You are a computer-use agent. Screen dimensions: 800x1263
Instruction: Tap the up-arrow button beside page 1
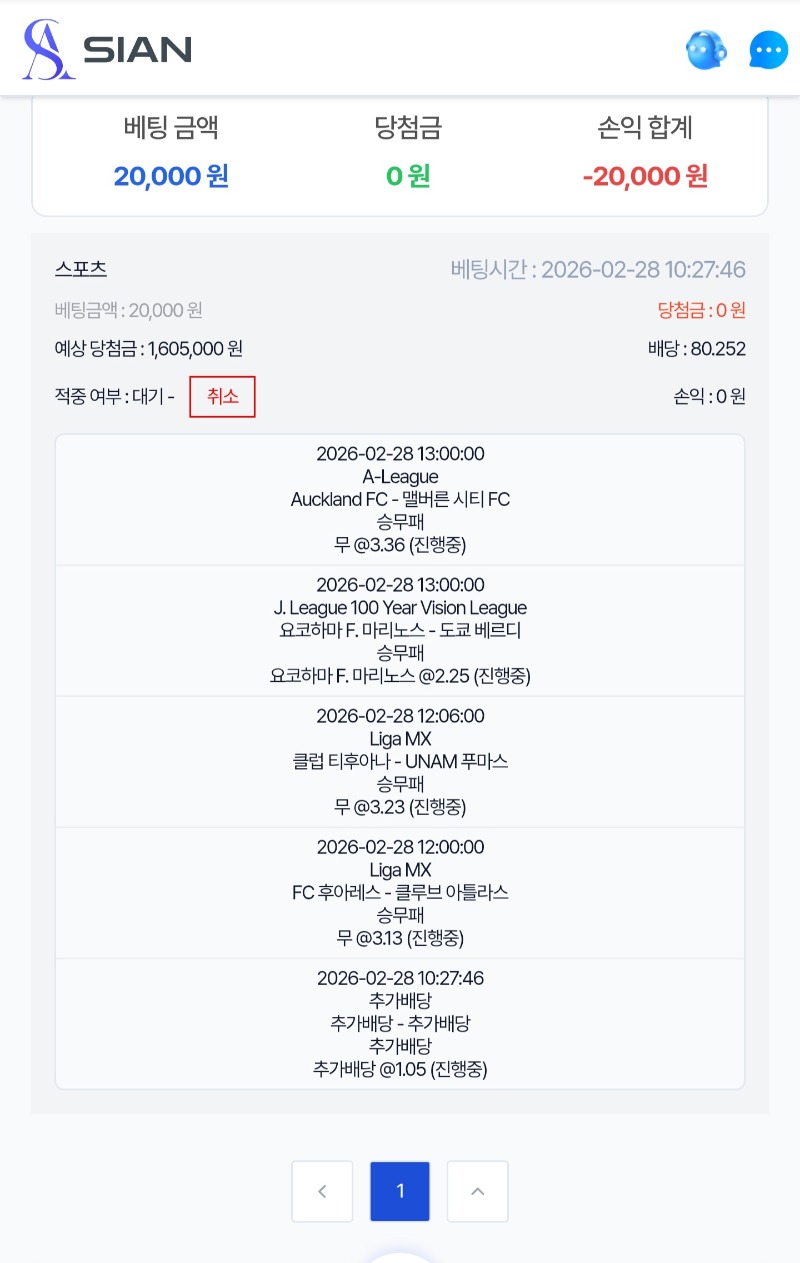click(477, 1191)
